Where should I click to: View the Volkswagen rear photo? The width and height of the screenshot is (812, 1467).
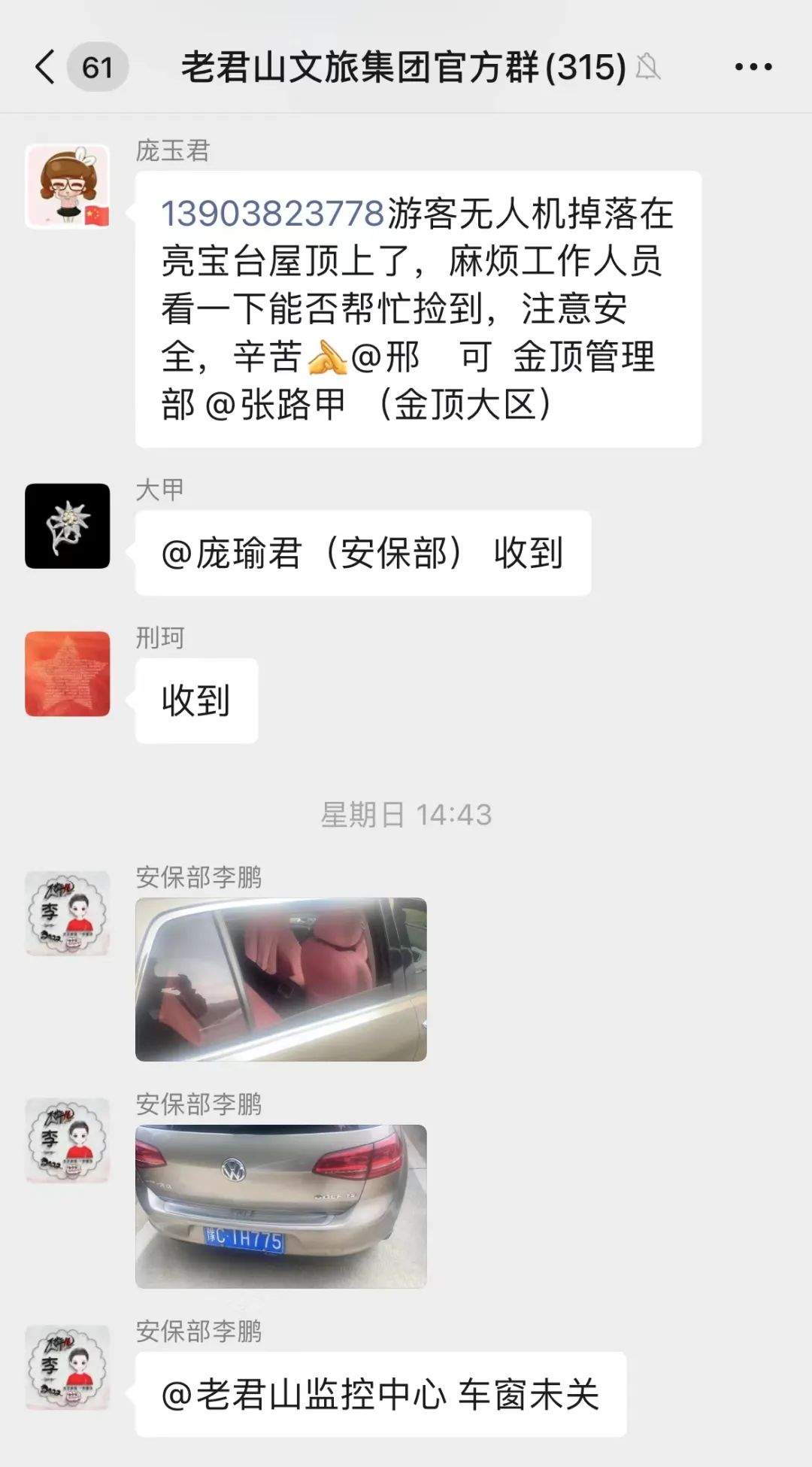point(281,1207)
